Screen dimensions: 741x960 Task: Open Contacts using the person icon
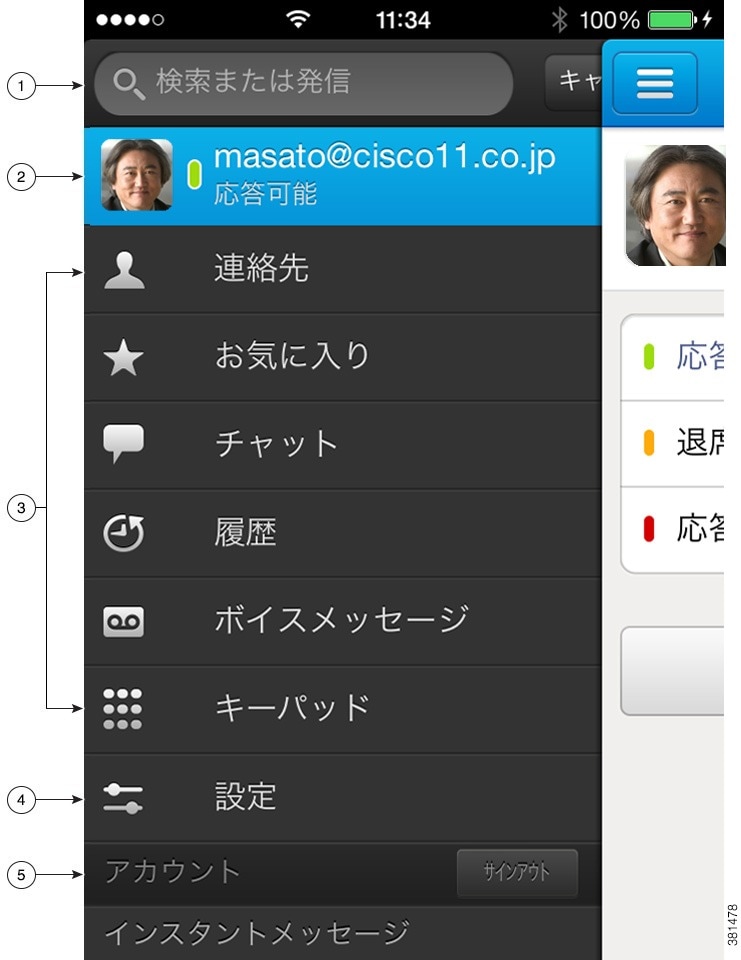pos(122,270)
